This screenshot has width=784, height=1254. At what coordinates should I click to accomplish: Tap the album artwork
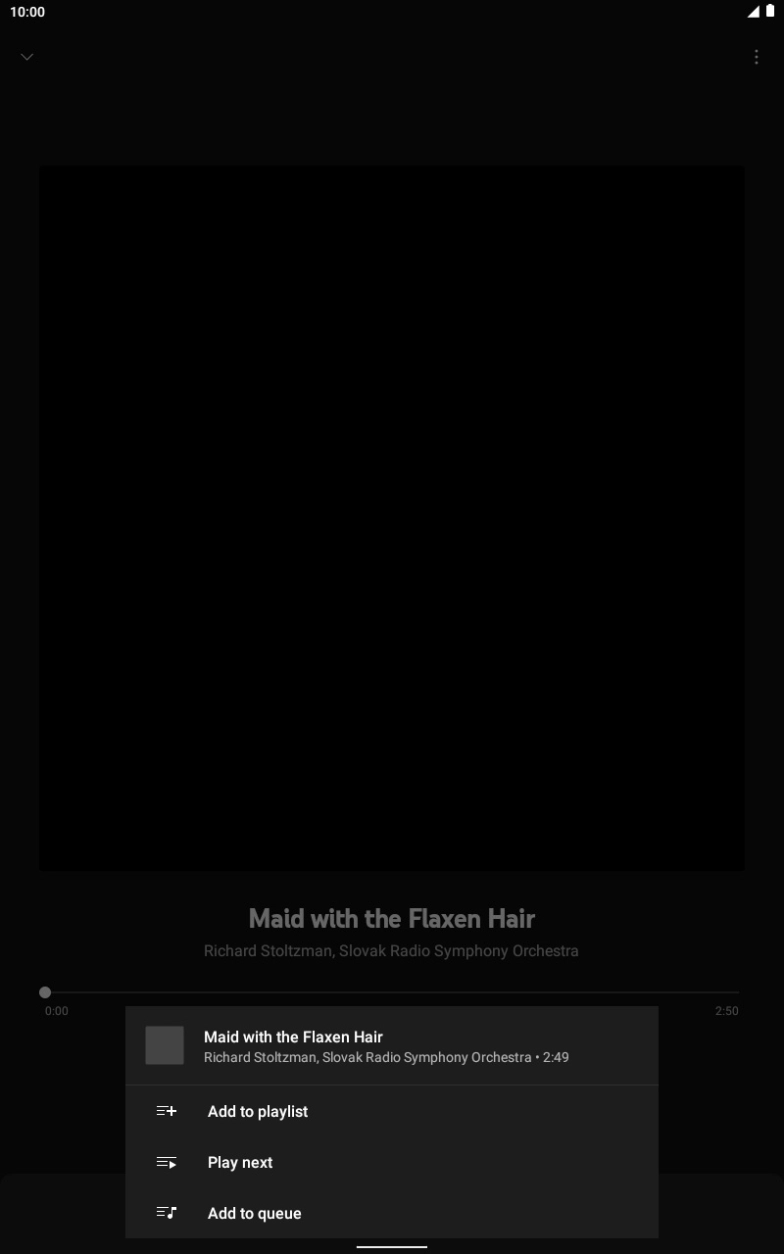391,517
